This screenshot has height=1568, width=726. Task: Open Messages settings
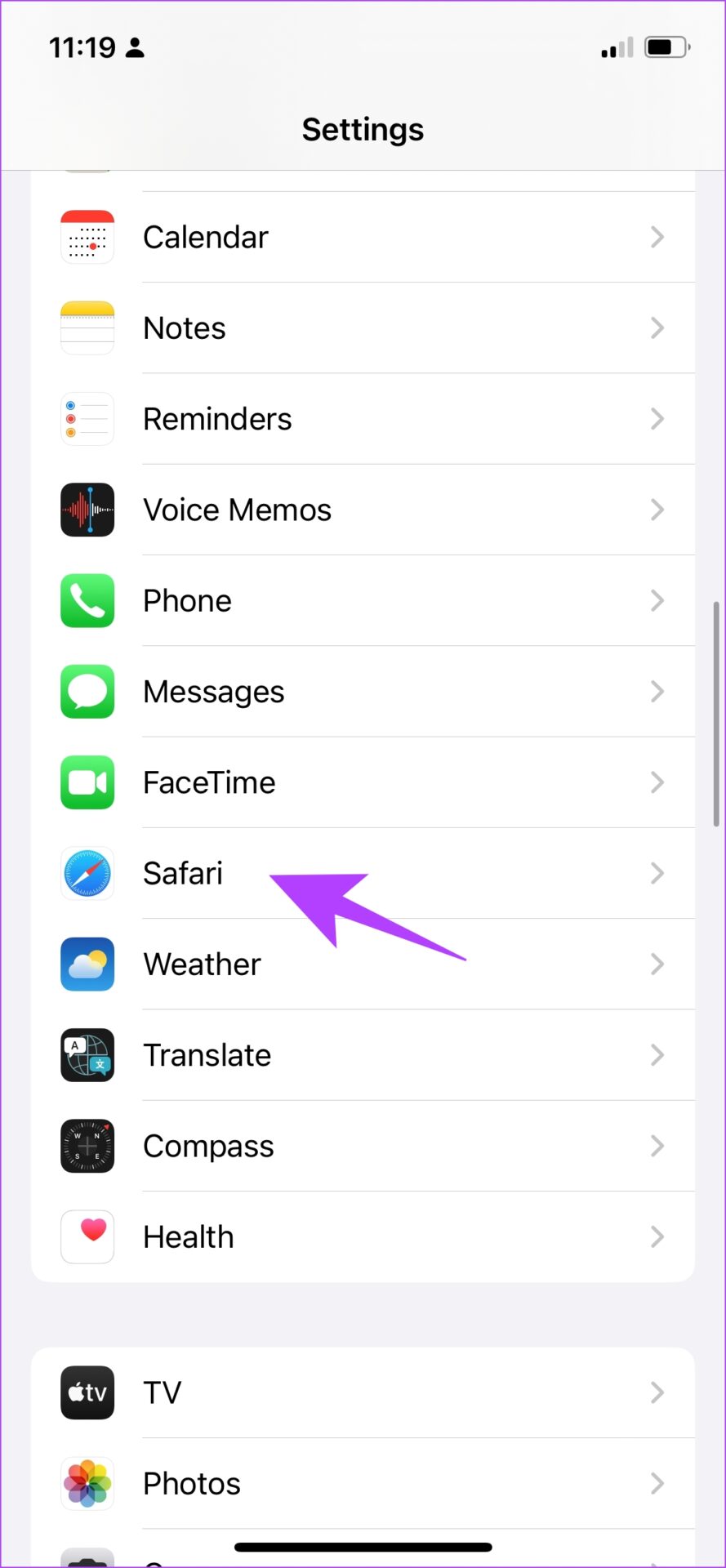363,692
